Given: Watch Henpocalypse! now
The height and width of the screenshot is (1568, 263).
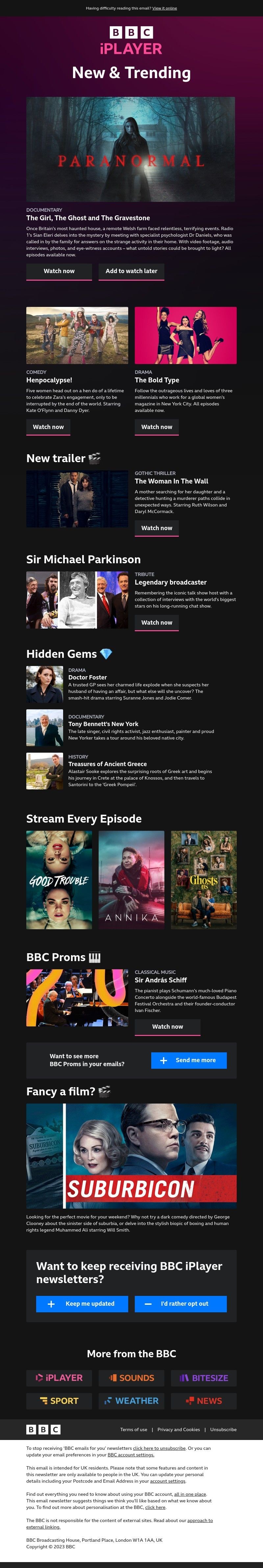Looking at the screenshot, I should pos(48,427).
